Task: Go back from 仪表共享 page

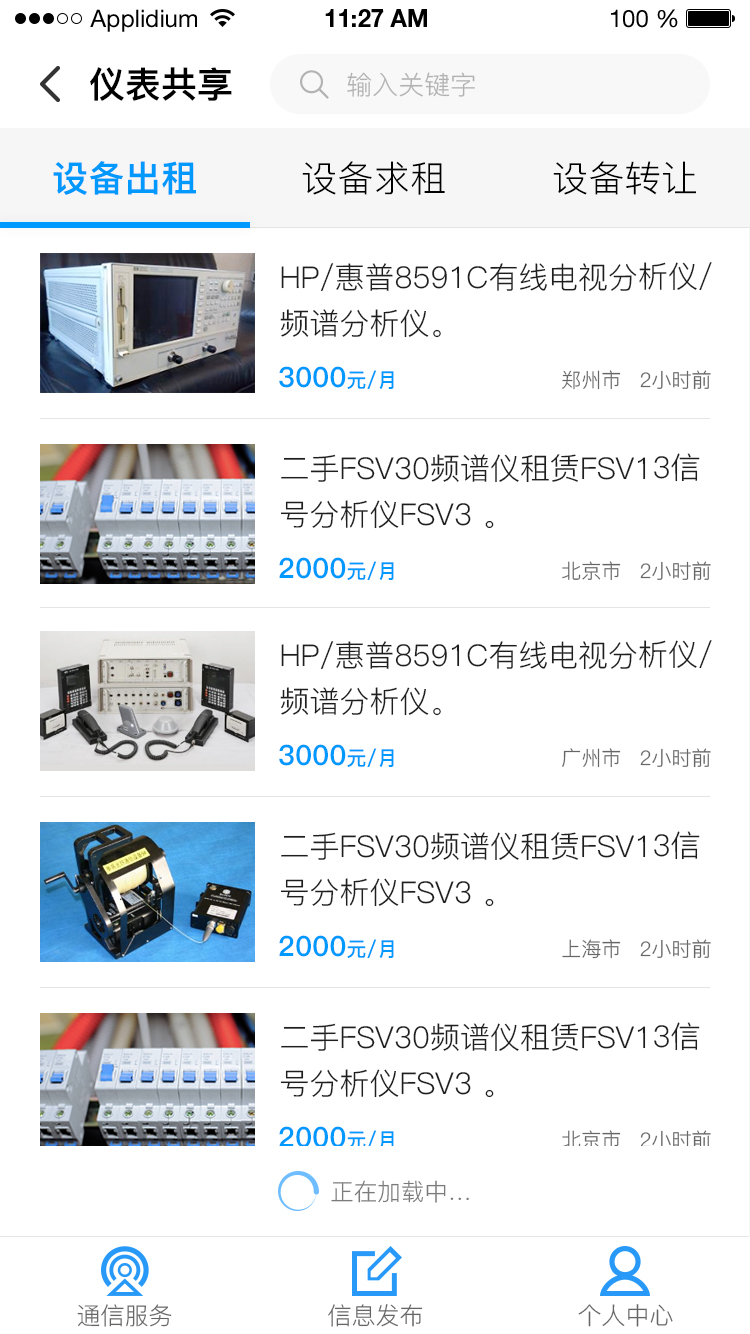Action: coord(50,85)
